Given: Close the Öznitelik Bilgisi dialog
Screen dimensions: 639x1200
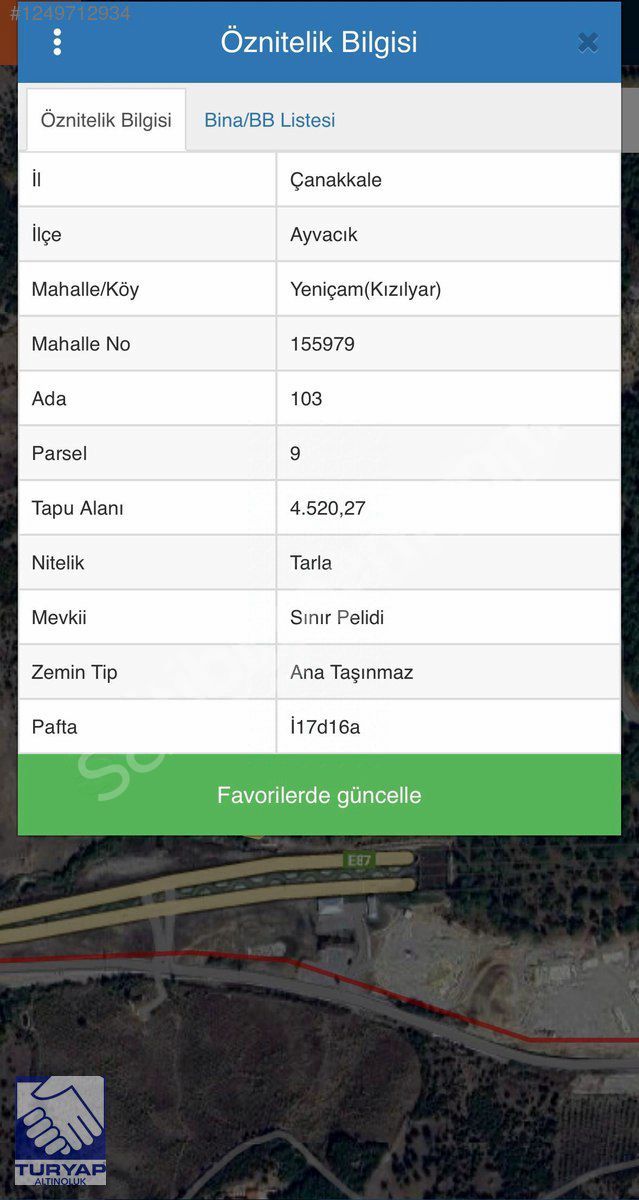Looking at the screenshot, I should 588,42.
